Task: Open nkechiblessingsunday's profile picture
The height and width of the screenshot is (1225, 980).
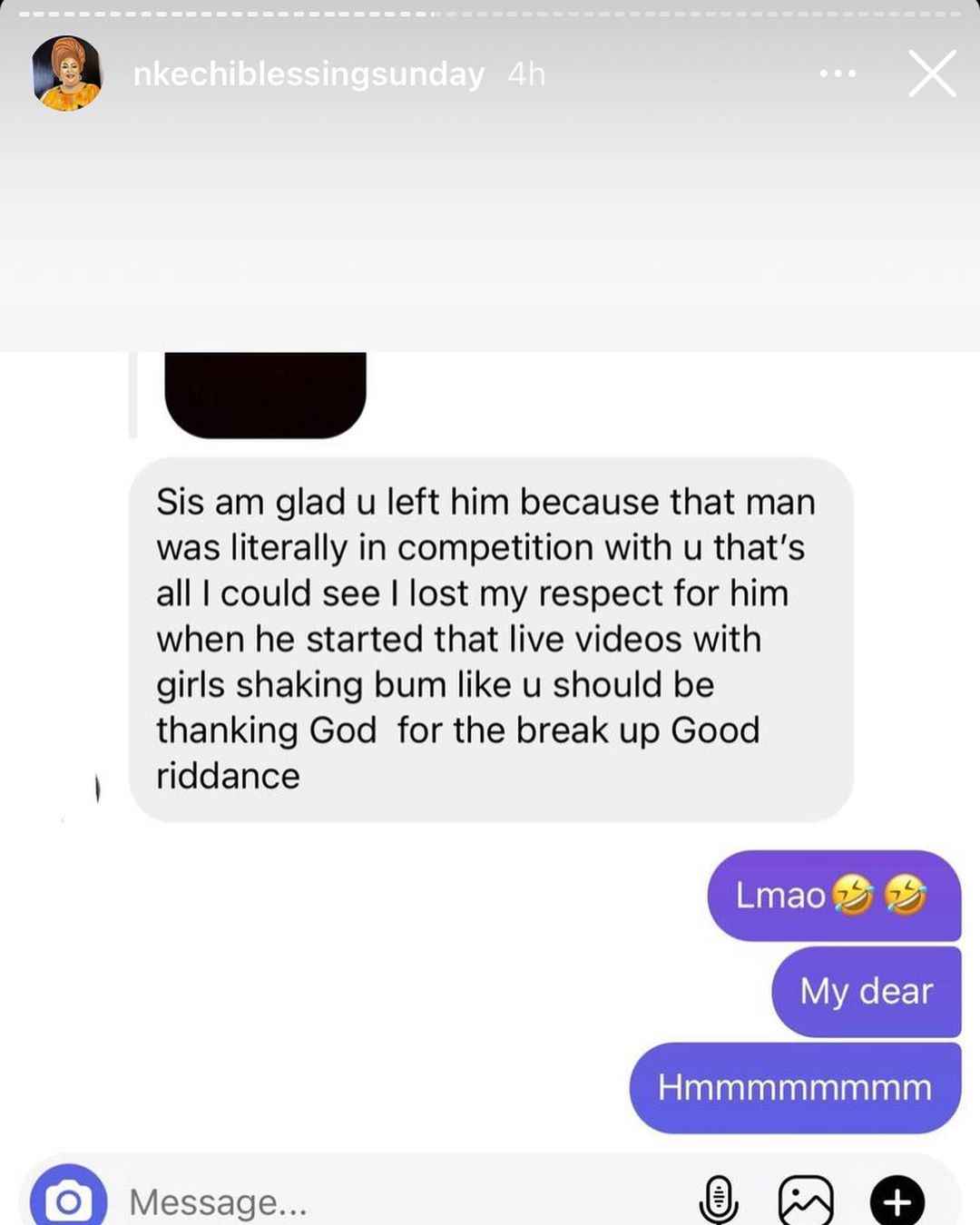Action: 66,73
